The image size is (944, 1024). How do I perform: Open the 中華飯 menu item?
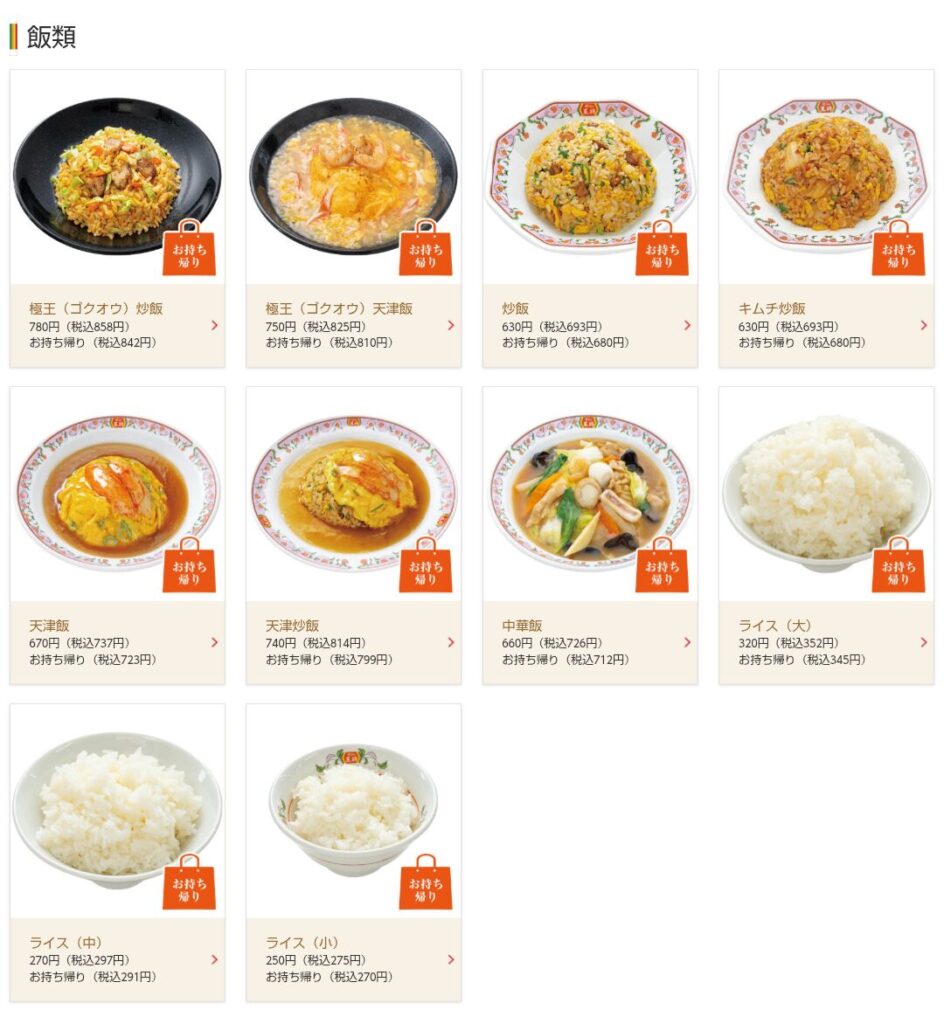[589, 535]
